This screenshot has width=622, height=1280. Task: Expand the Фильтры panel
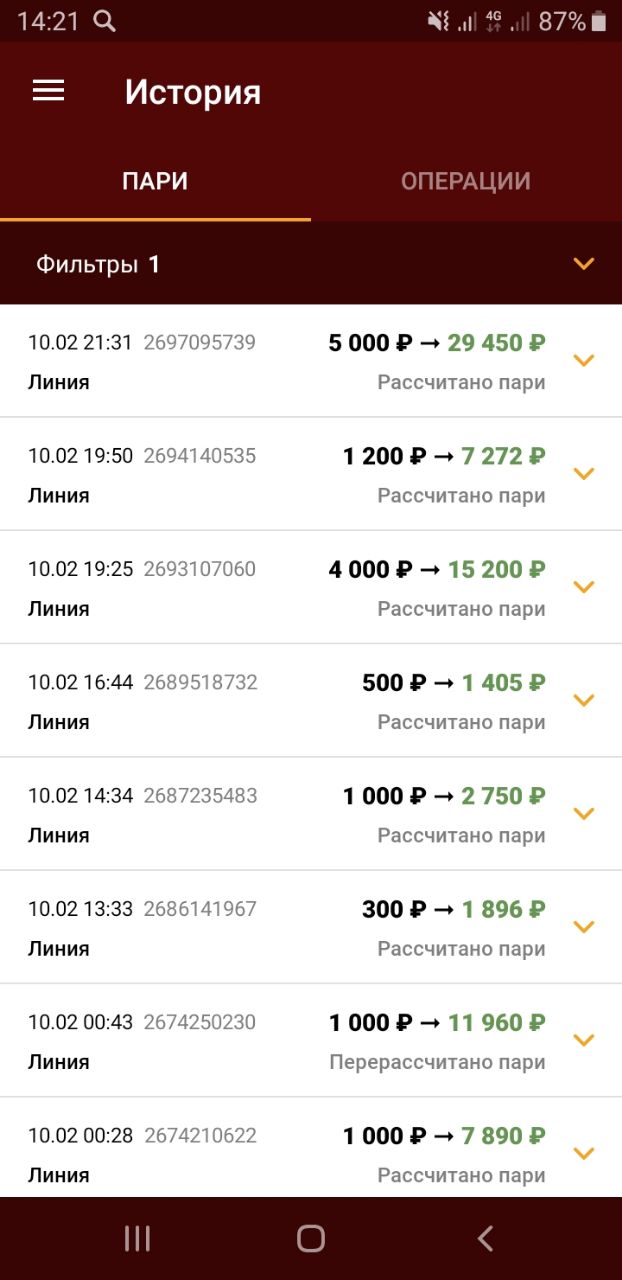pos(311,264)
